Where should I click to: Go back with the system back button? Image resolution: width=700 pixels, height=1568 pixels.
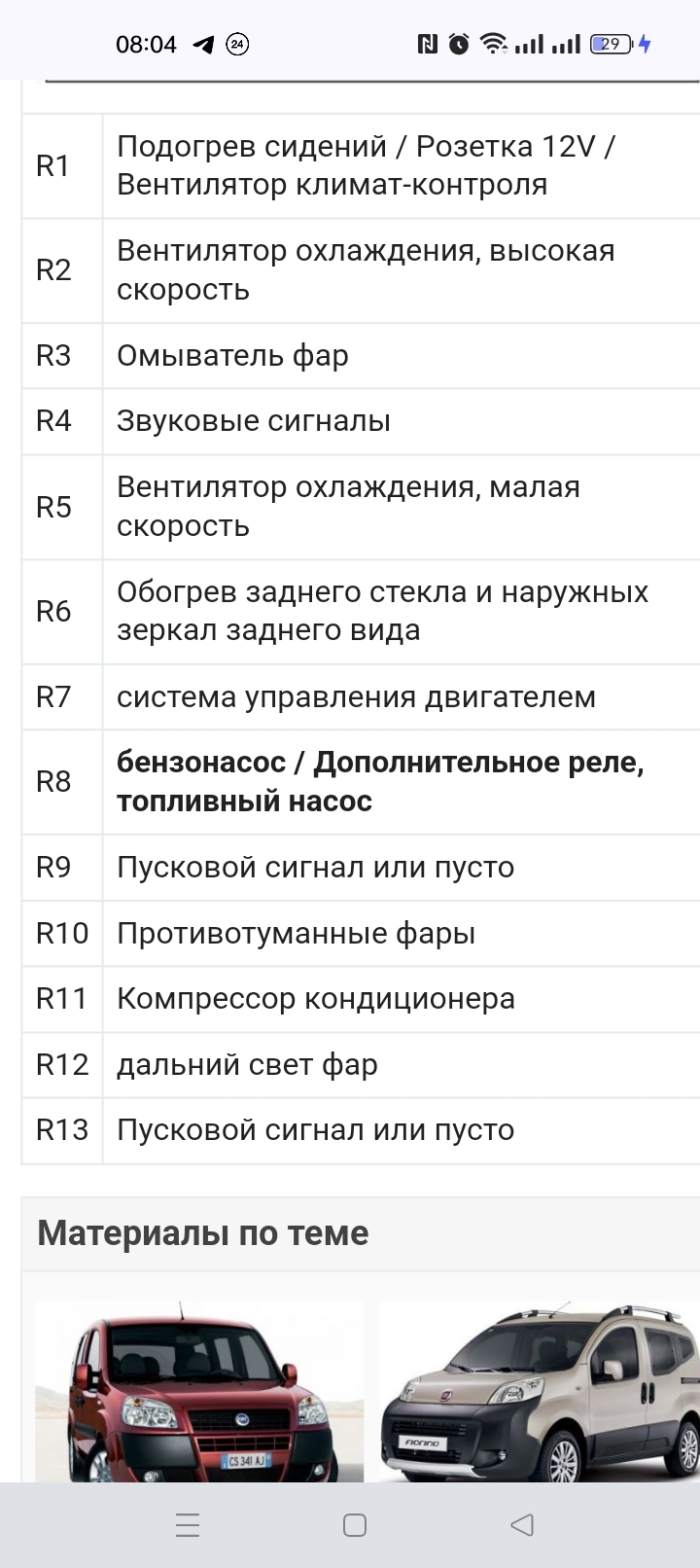click(522, 1524)
